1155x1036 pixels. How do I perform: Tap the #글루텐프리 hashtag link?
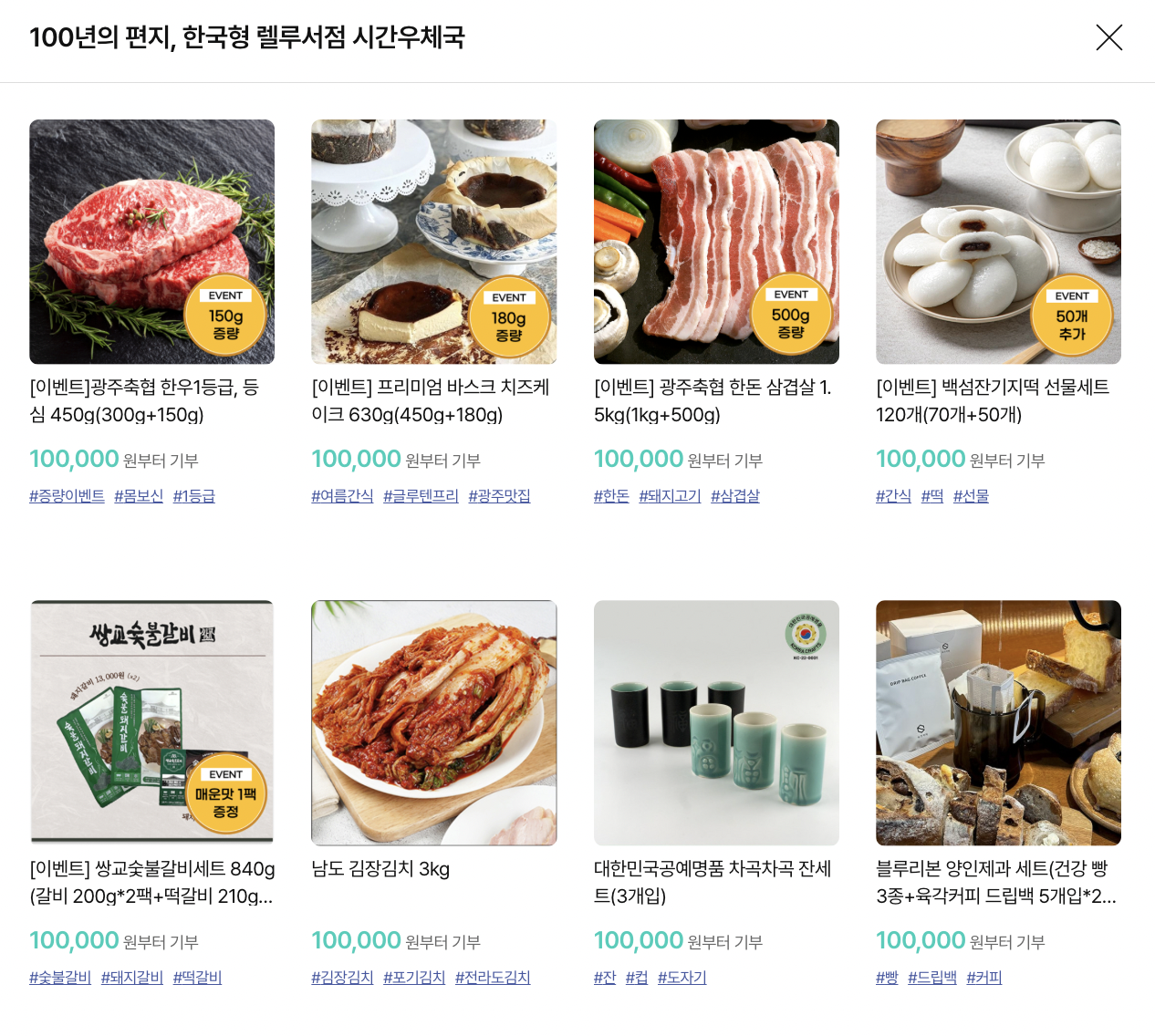(421, 496)
